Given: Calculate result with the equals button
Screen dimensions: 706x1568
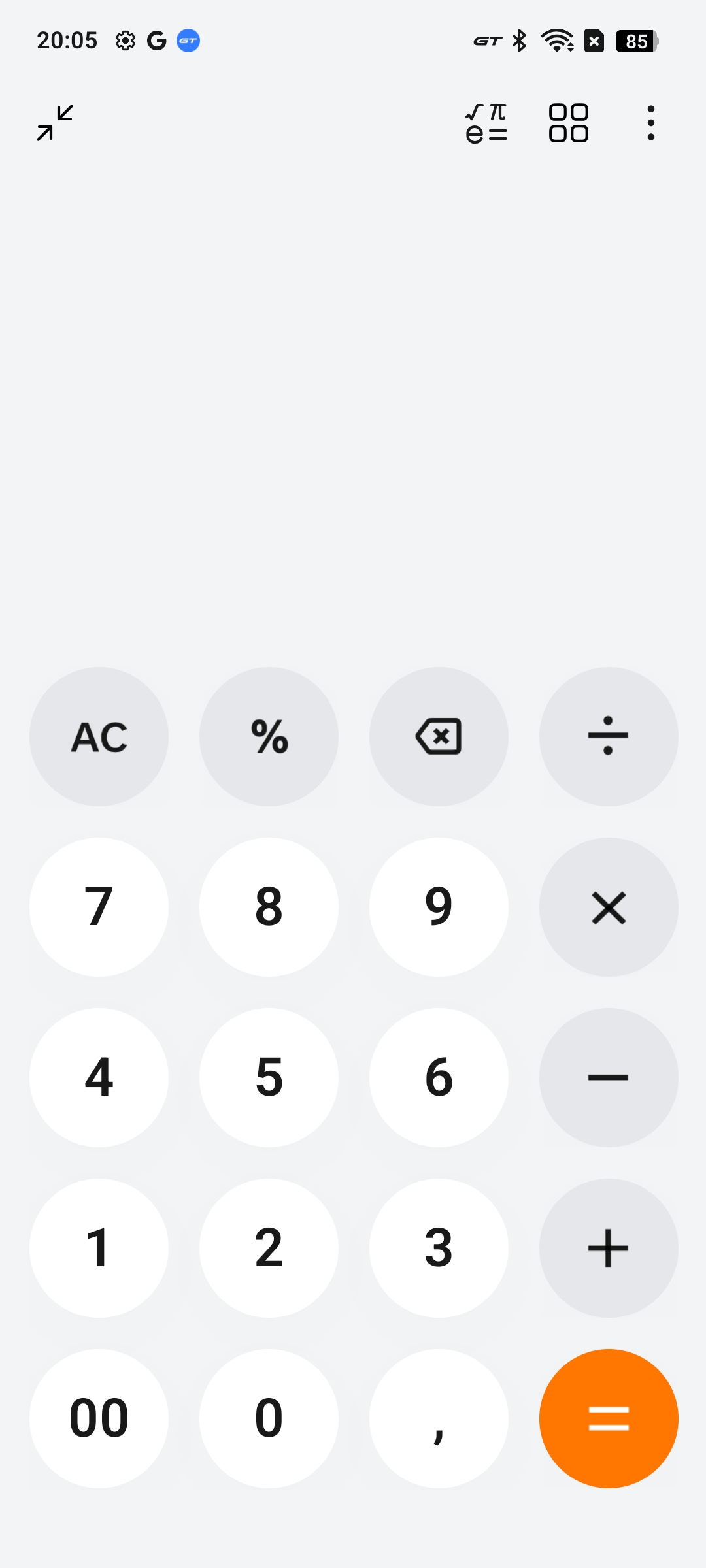Looking at the screenshot, I should click(609, 1418).
